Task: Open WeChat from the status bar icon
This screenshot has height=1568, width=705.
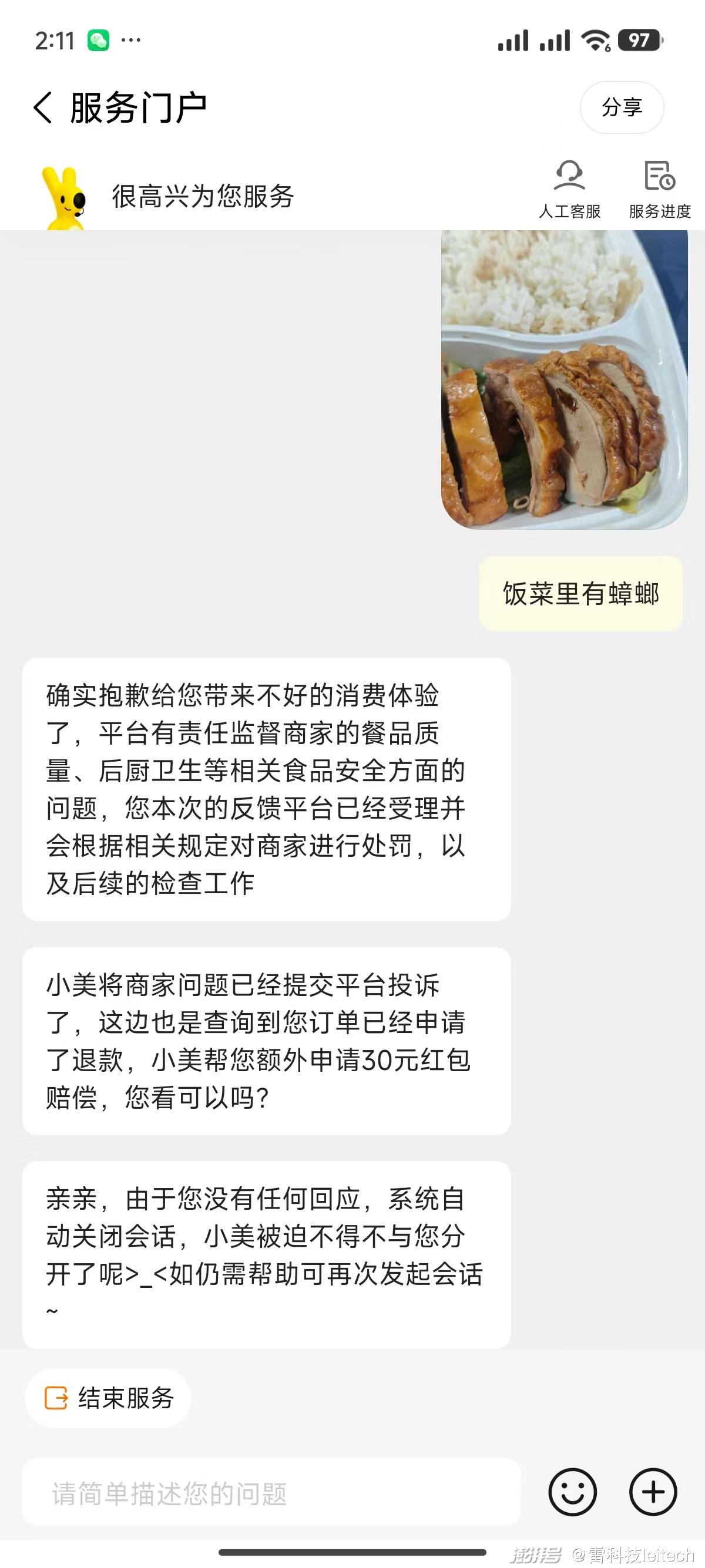Action: pyautogui.click(x=99, y=39)
